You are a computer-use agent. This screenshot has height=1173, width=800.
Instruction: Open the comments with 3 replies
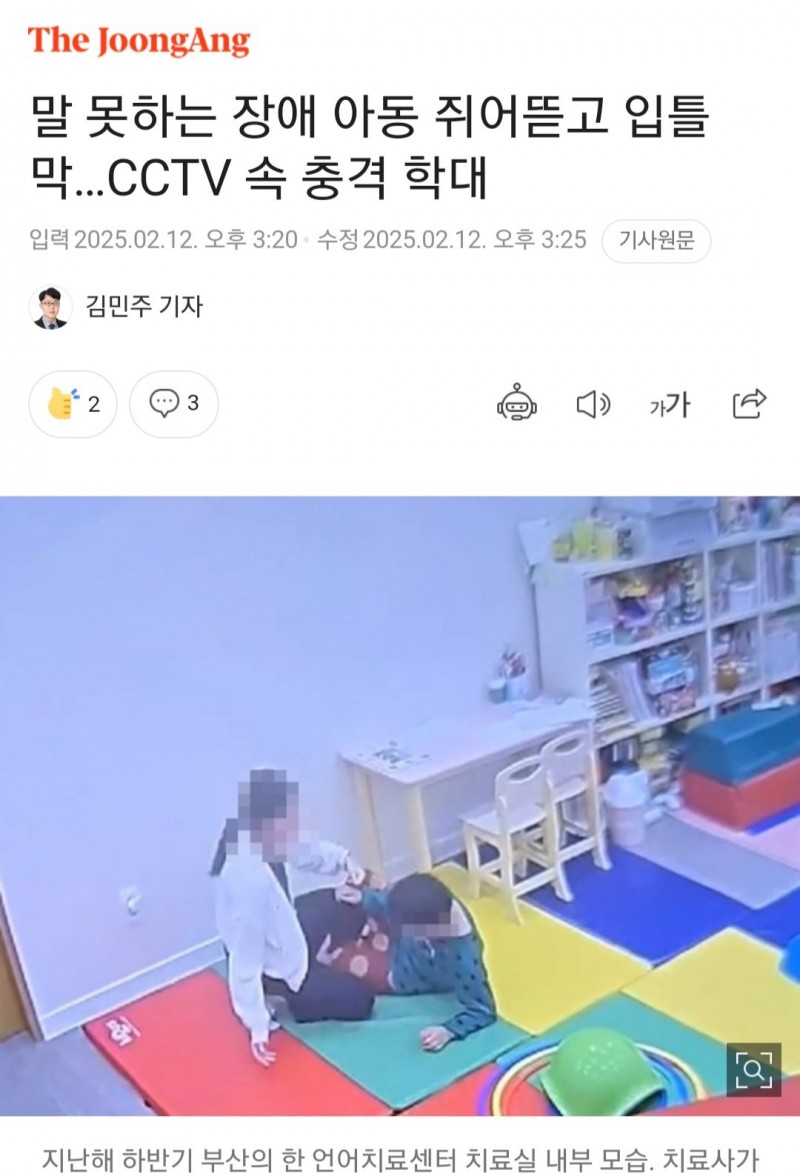174,404
